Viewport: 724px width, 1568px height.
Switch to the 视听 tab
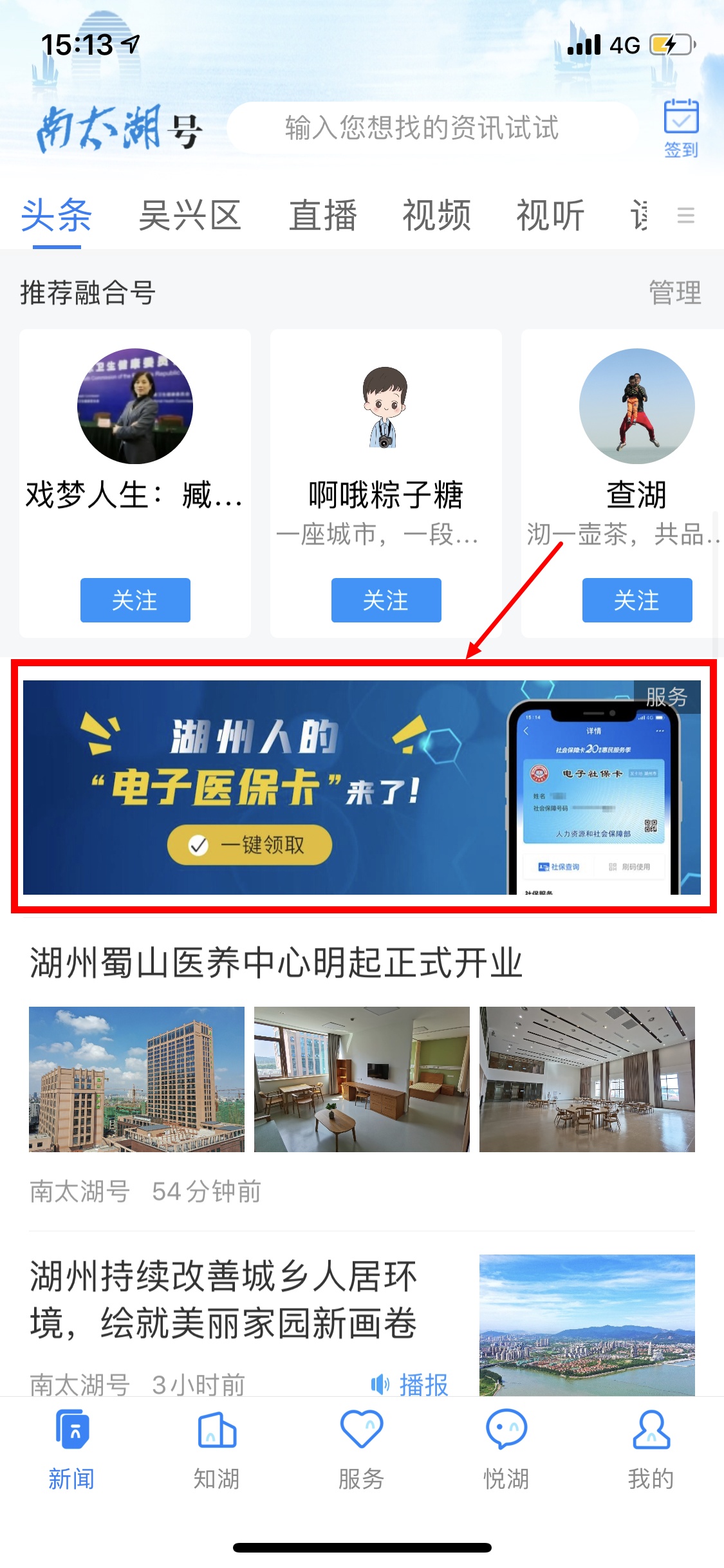pos(550,215)
